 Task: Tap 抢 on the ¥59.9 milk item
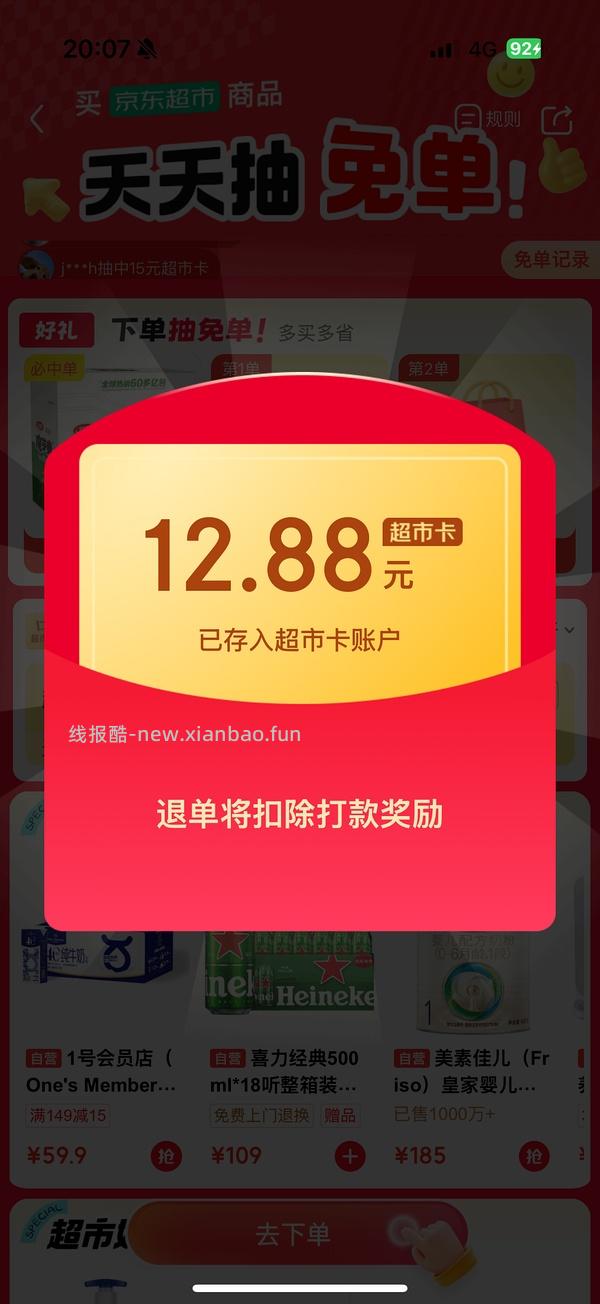click(x=166, y=1156)
